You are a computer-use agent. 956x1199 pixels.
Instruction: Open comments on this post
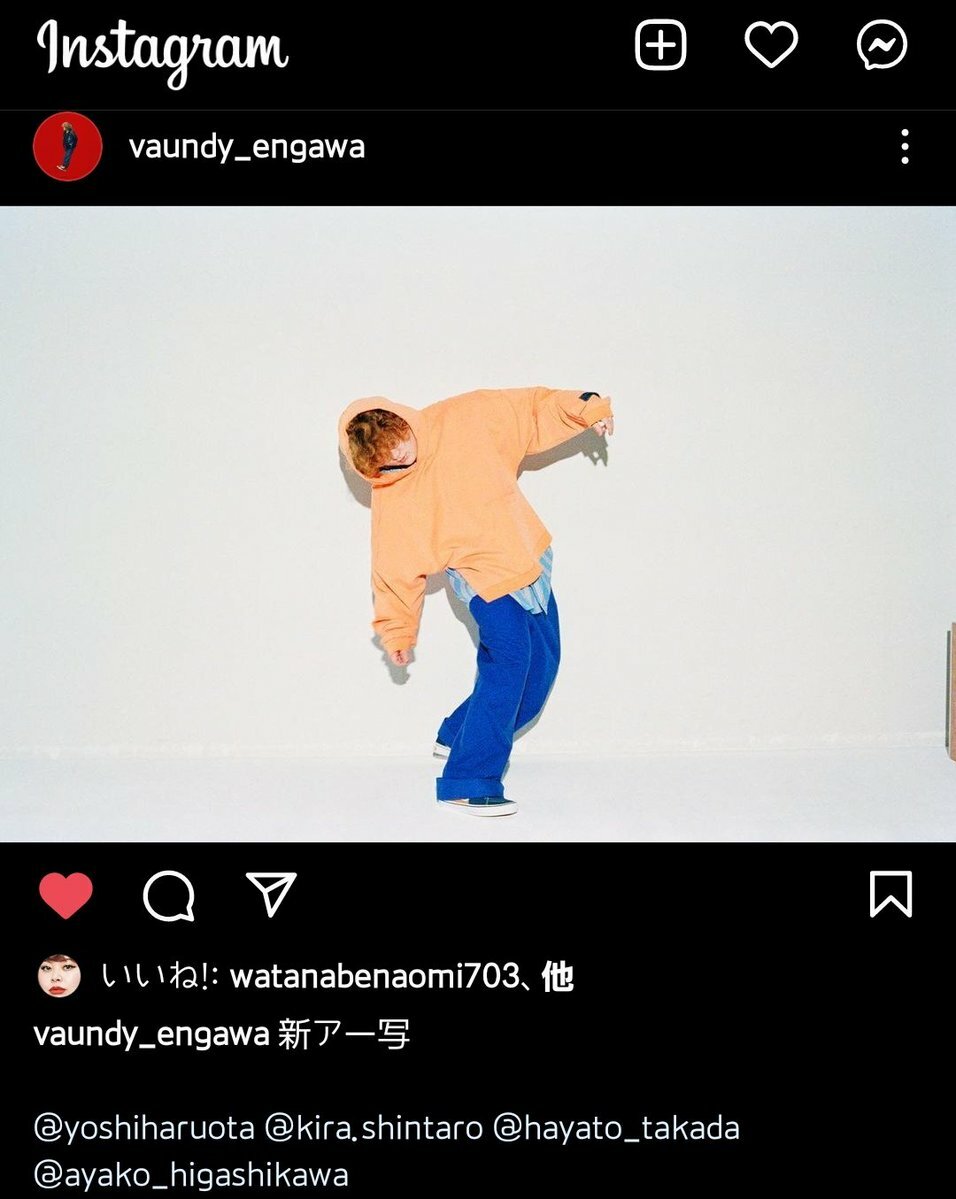point(168,895)
